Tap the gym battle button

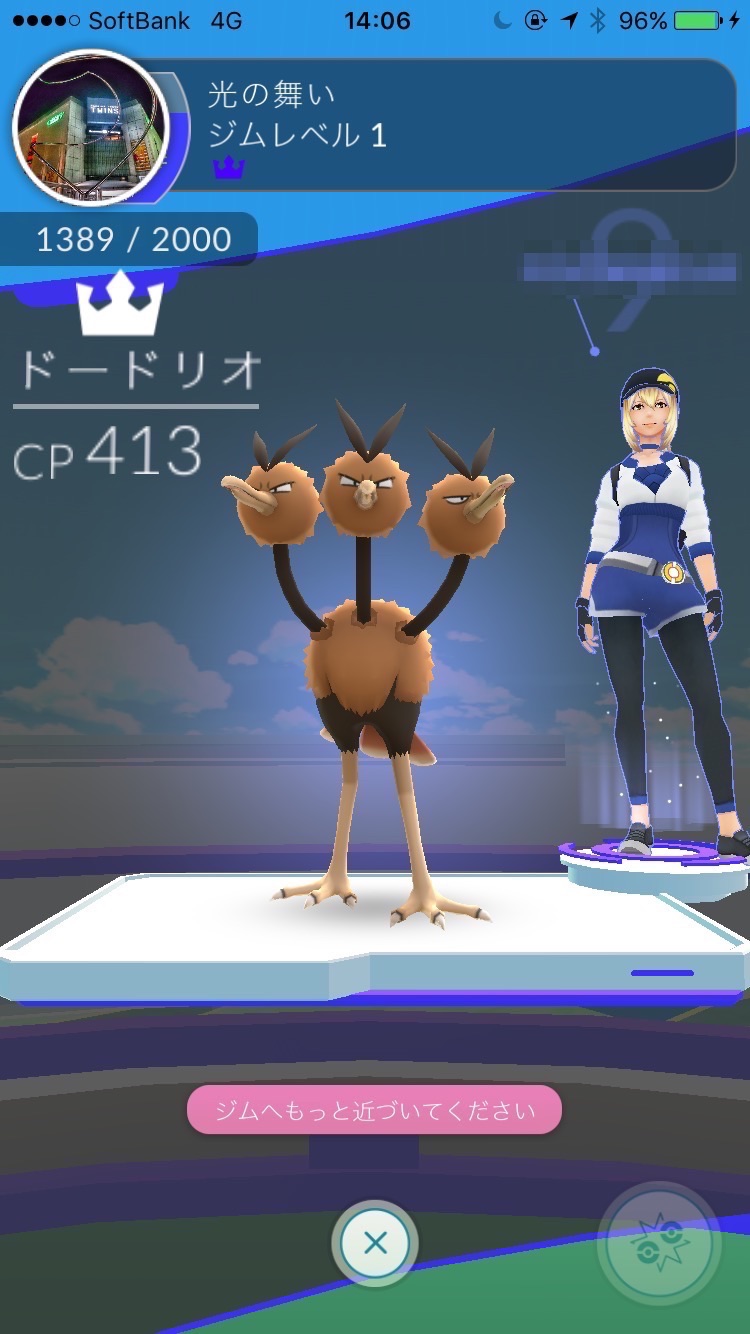[659, 1243]
